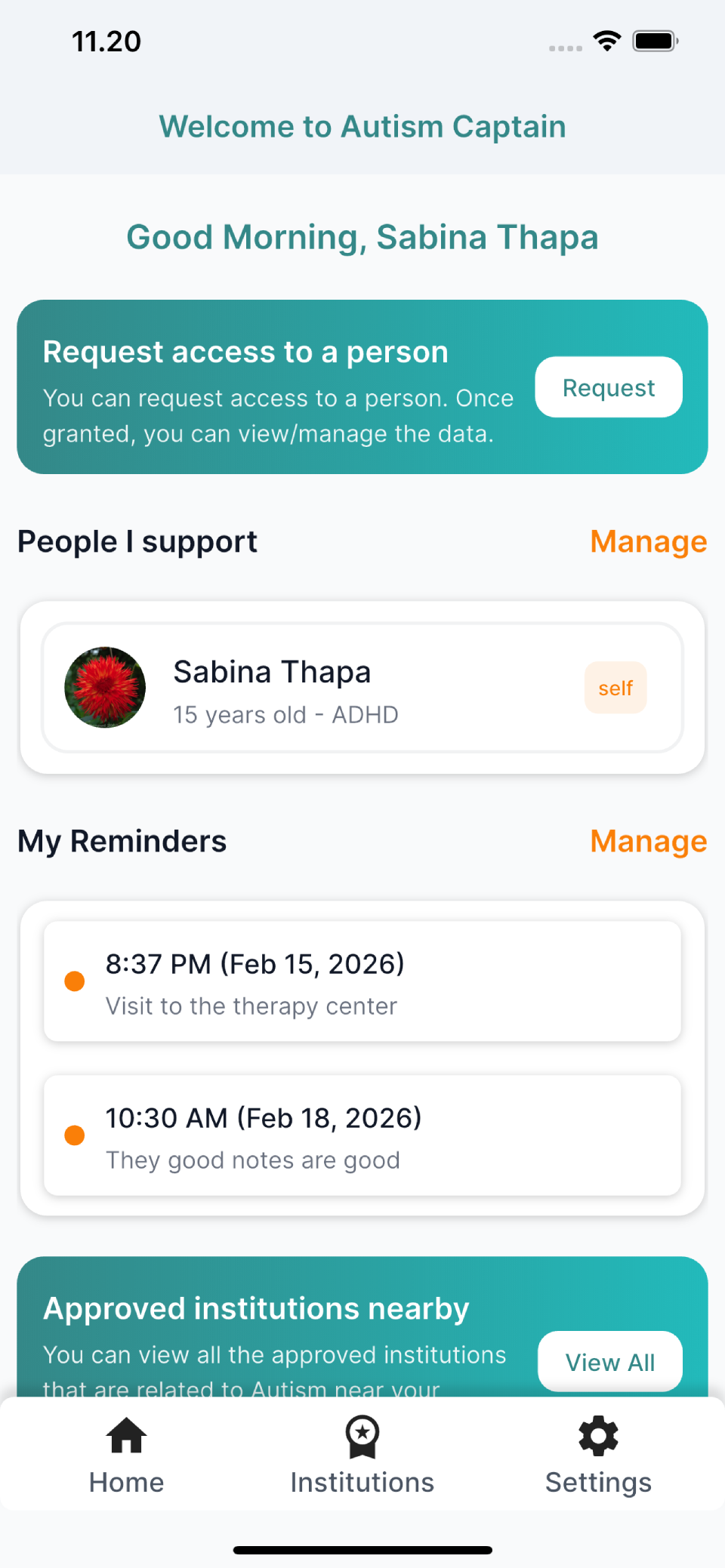The width and height of the screenshot is (725, 1568).
Task: Open the Feb 18 reminder entry
Action: pyautogui.click(x=362, y=1135)
